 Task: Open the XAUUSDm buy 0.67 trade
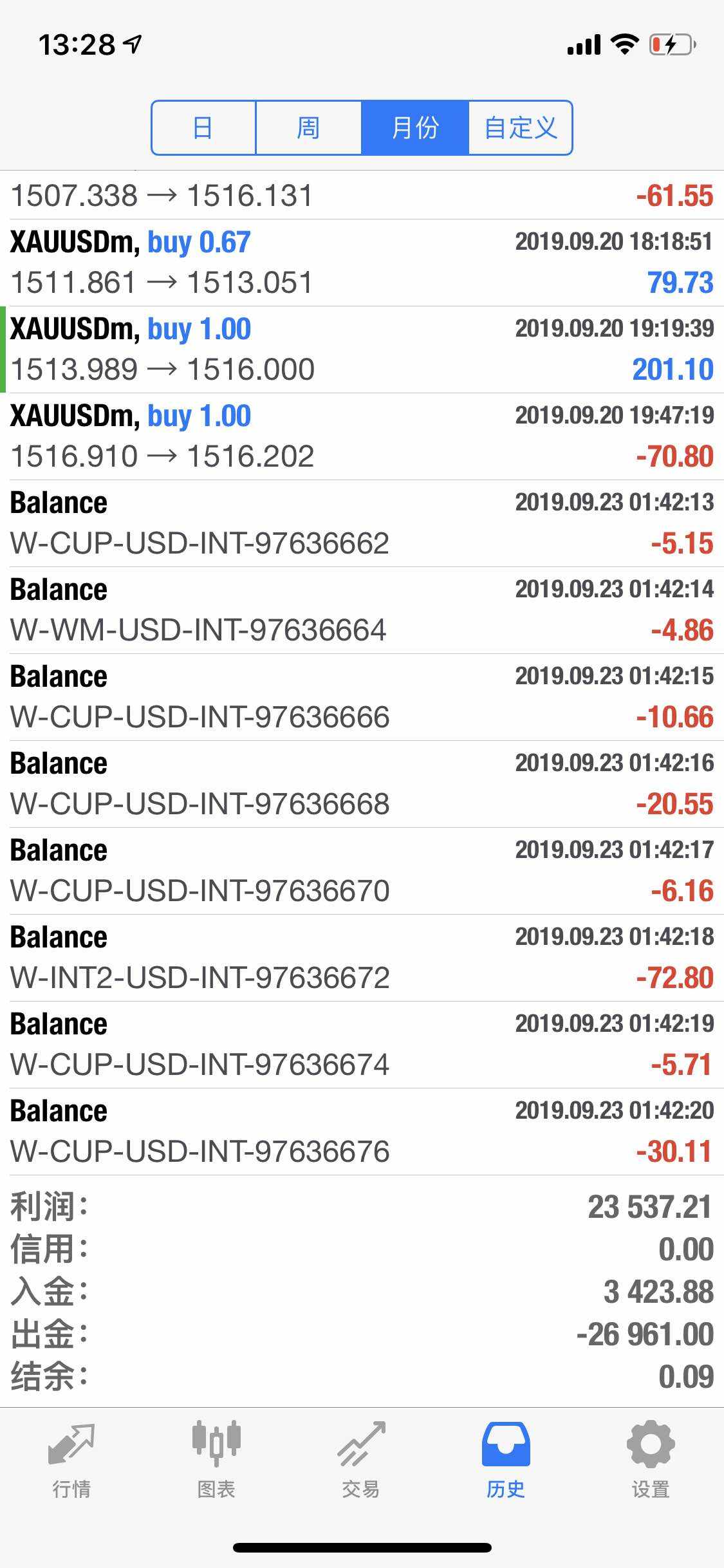coord(362,263)
